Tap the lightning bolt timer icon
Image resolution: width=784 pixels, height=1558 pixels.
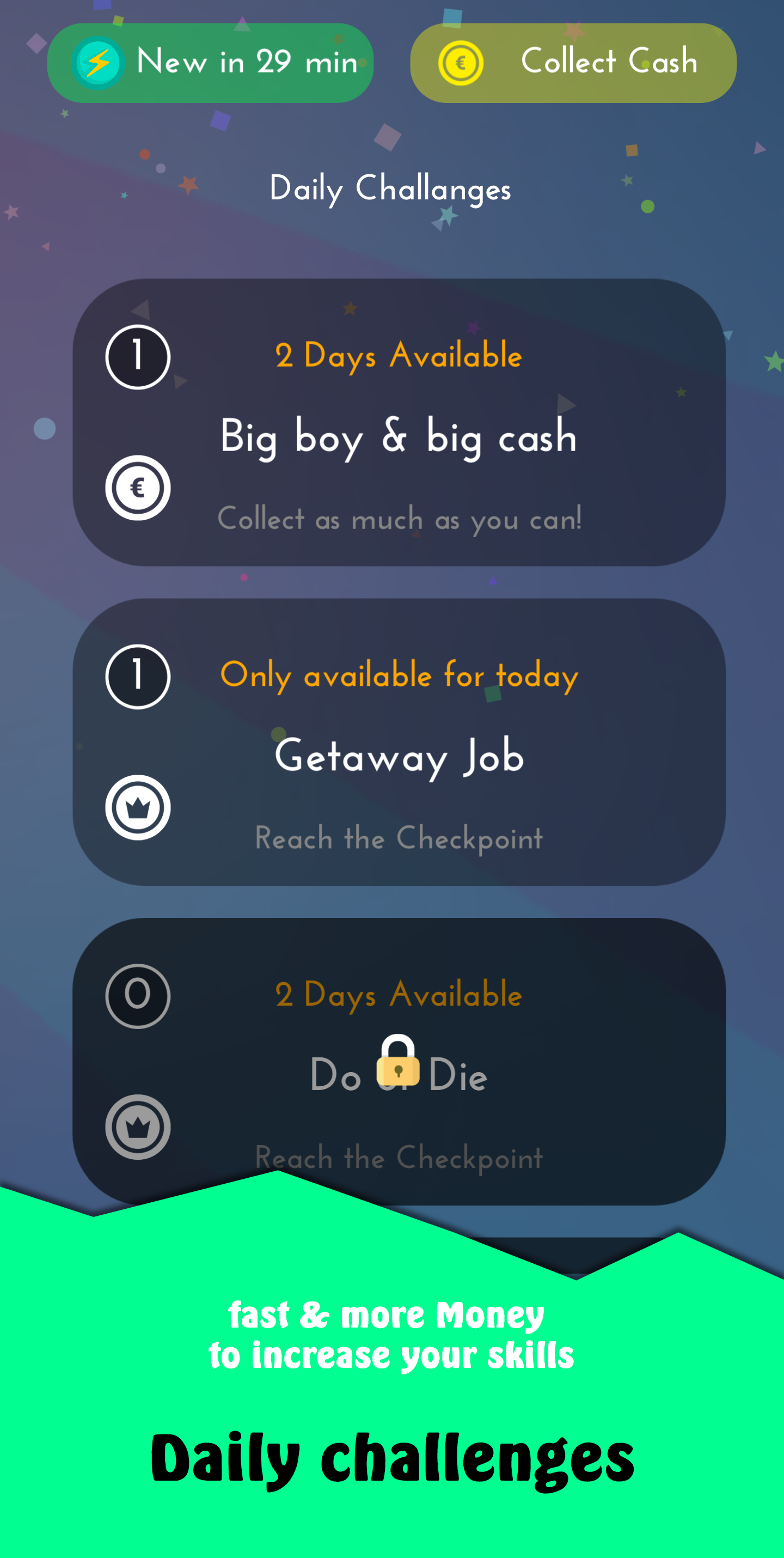click(x=97, y=62)
